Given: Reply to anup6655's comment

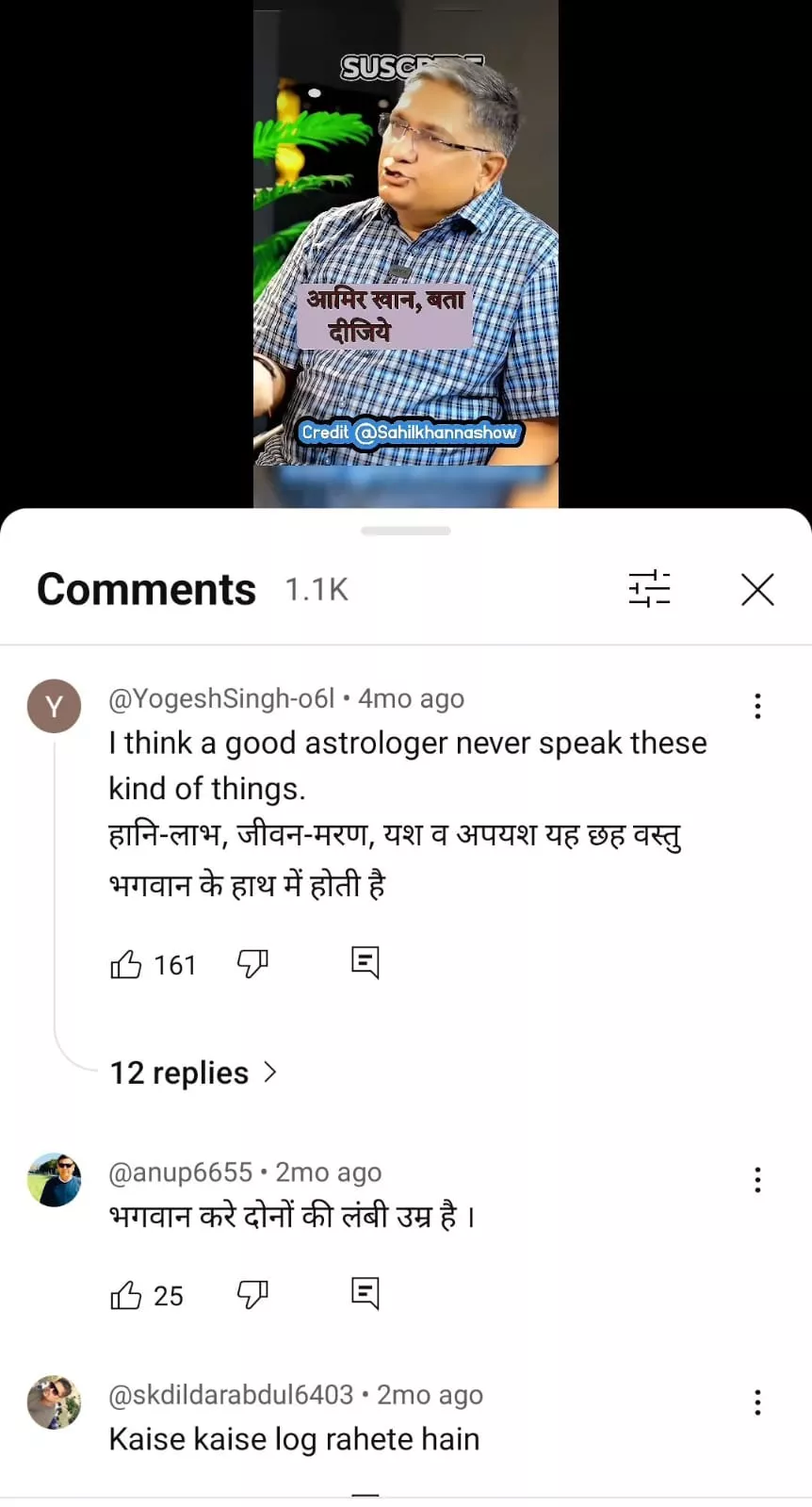Looking at the screenshot, I should (x=365, y=1293).
